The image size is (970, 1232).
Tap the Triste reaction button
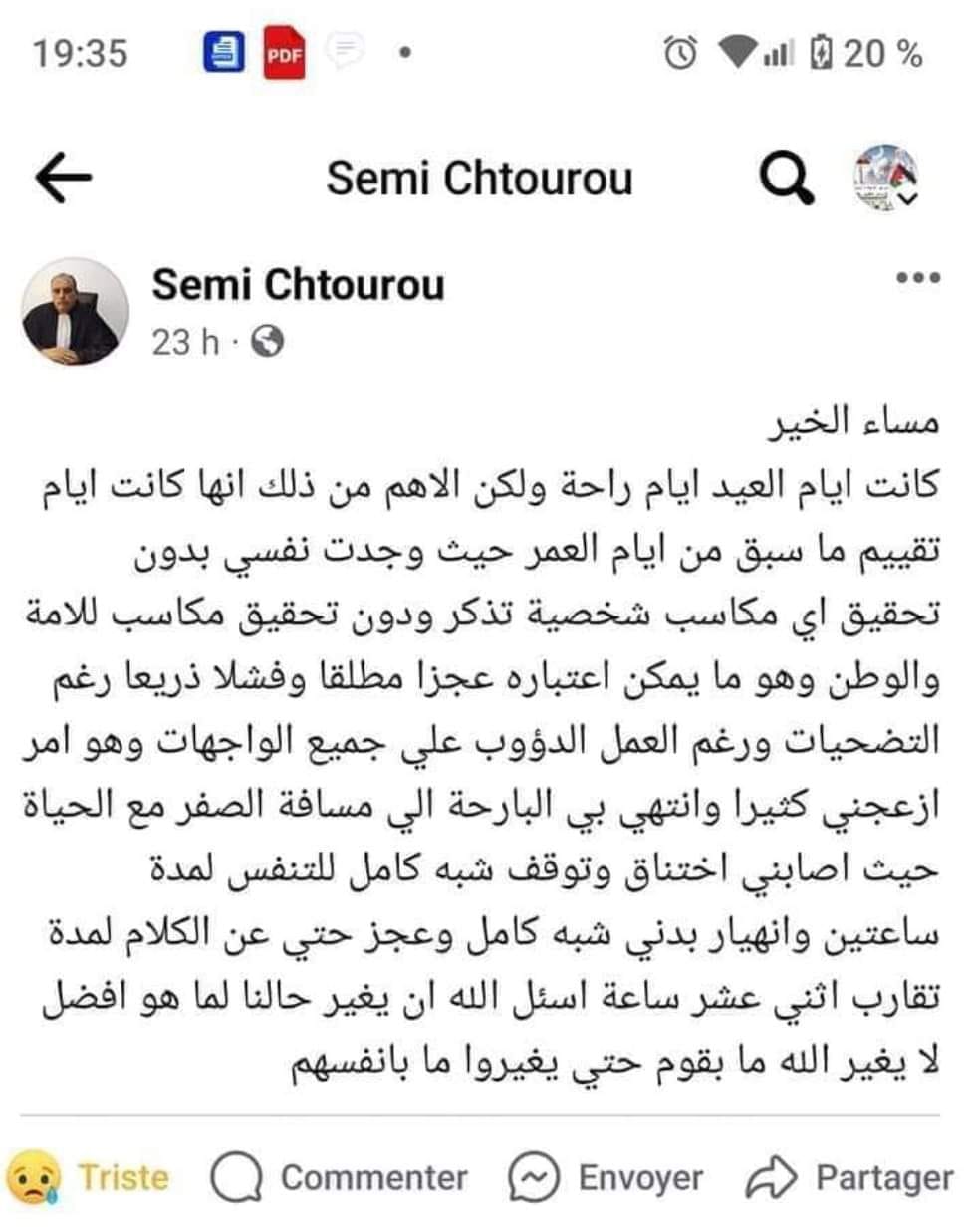pyautogui.click(x=88, y=1178)
